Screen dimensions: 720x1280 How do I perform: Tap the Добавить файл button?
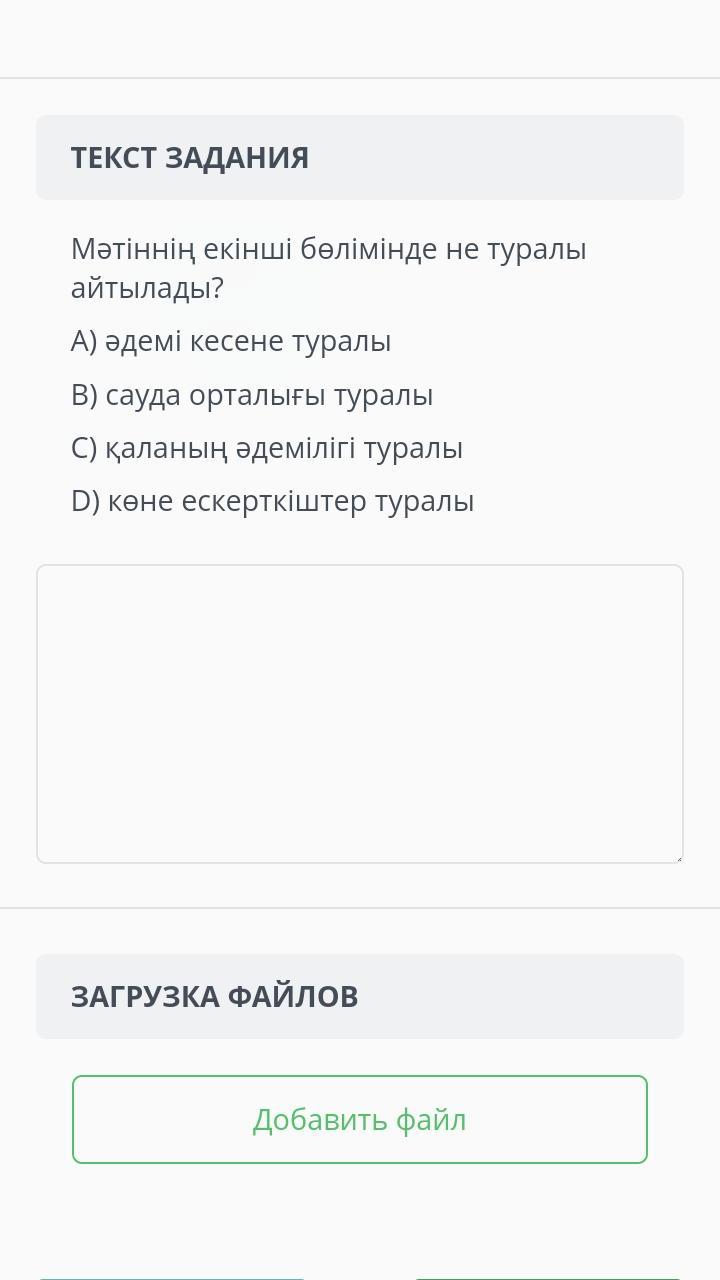(x=360, y=1119)
